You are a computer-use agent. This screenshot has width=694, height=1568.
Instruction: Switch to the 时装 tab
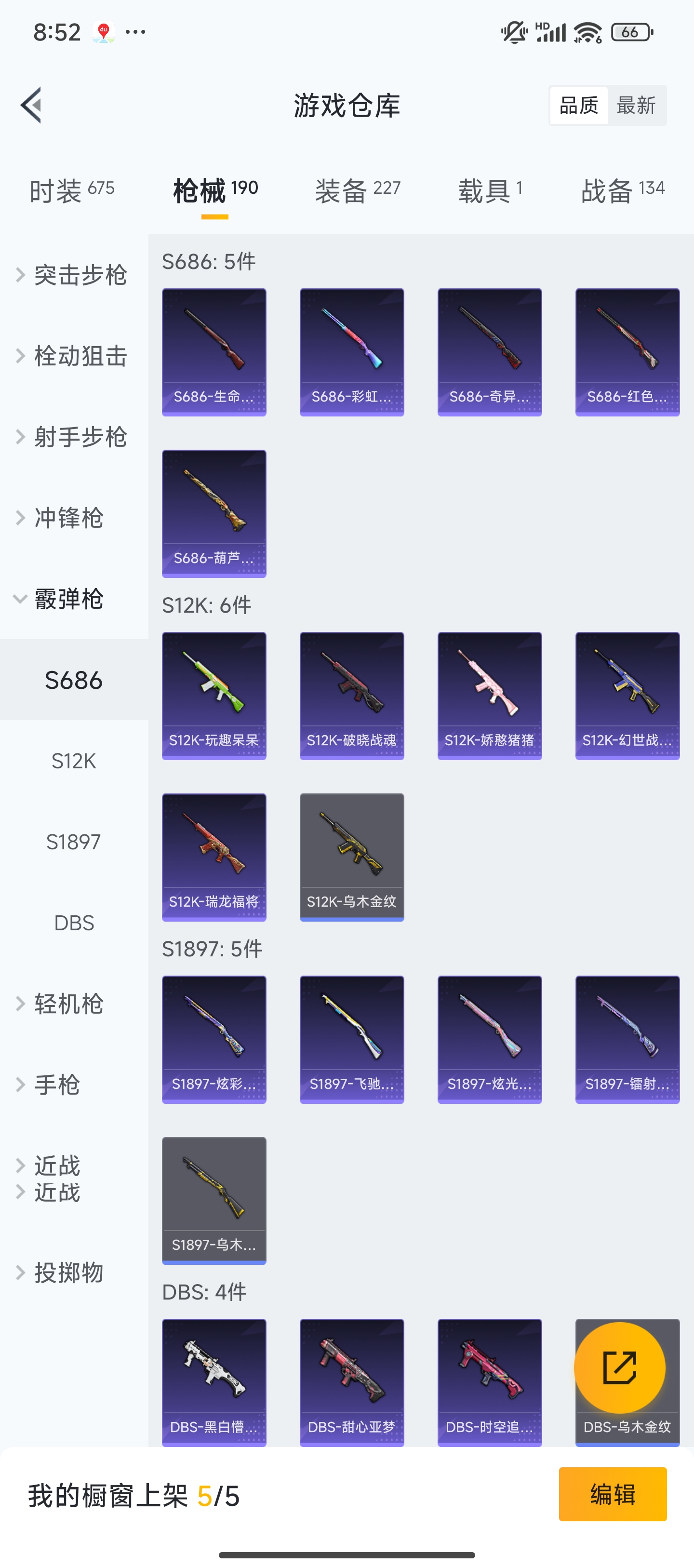(72, 190)
